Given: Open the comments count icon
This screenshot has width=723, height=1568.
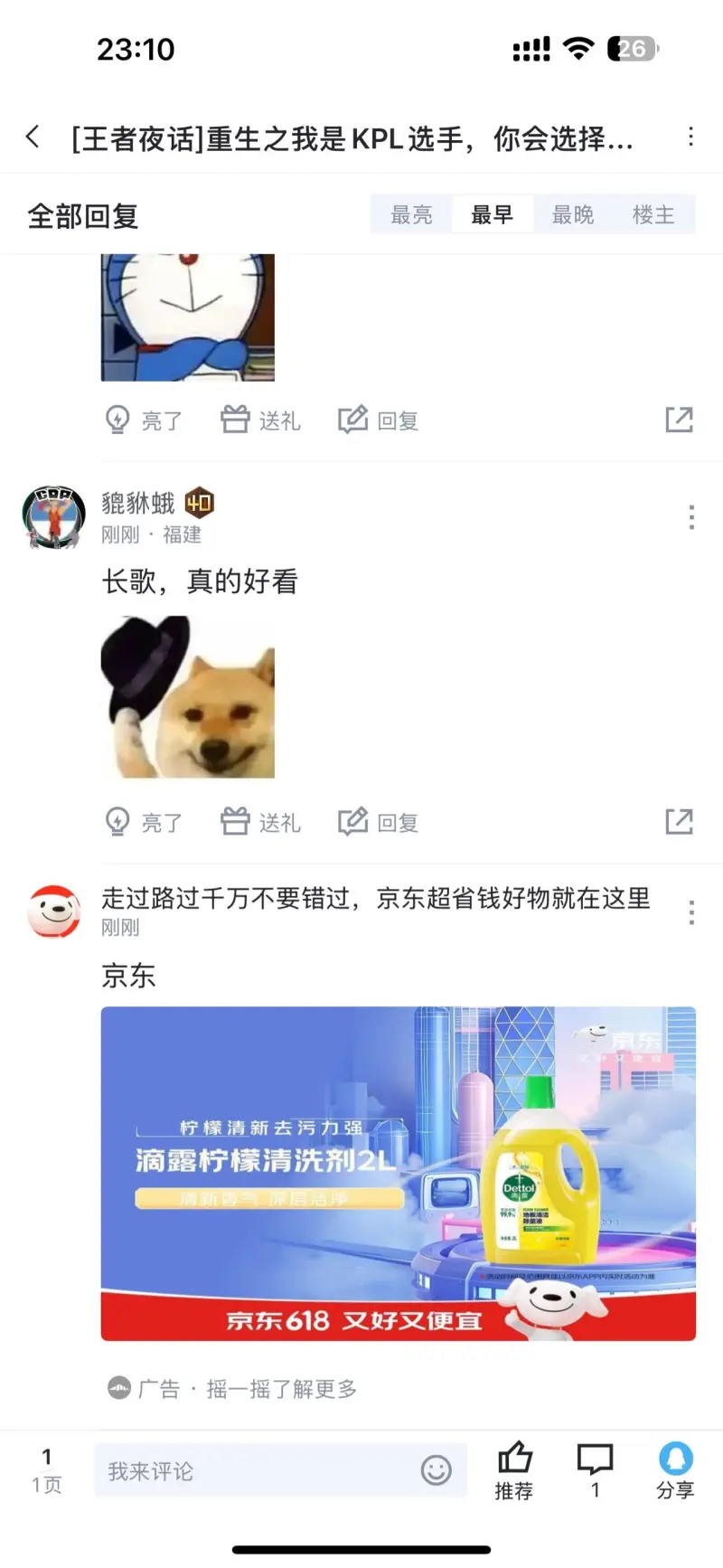Looking at the screenshot, I should click(595, 1470).
